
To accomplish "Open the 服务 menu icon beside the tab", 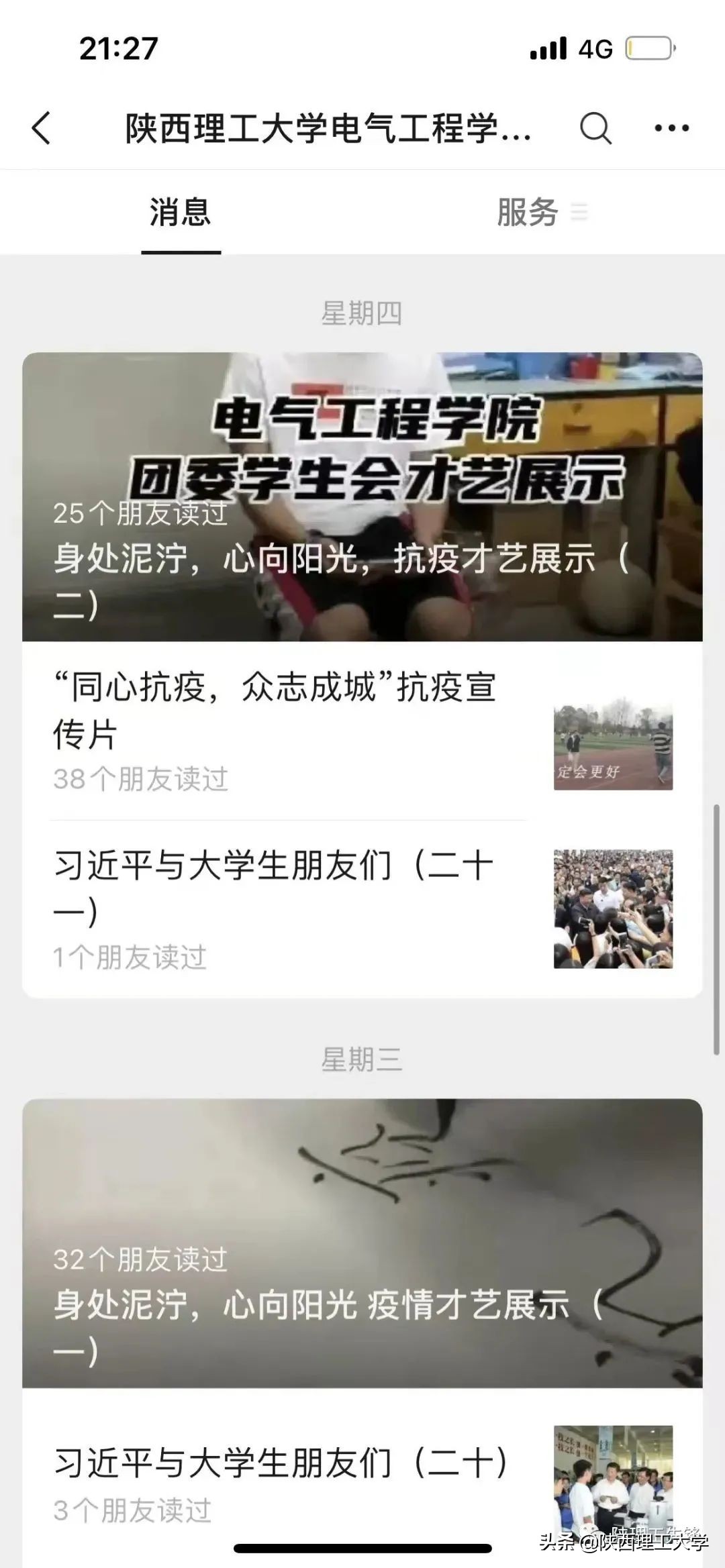I will (579, 211).
